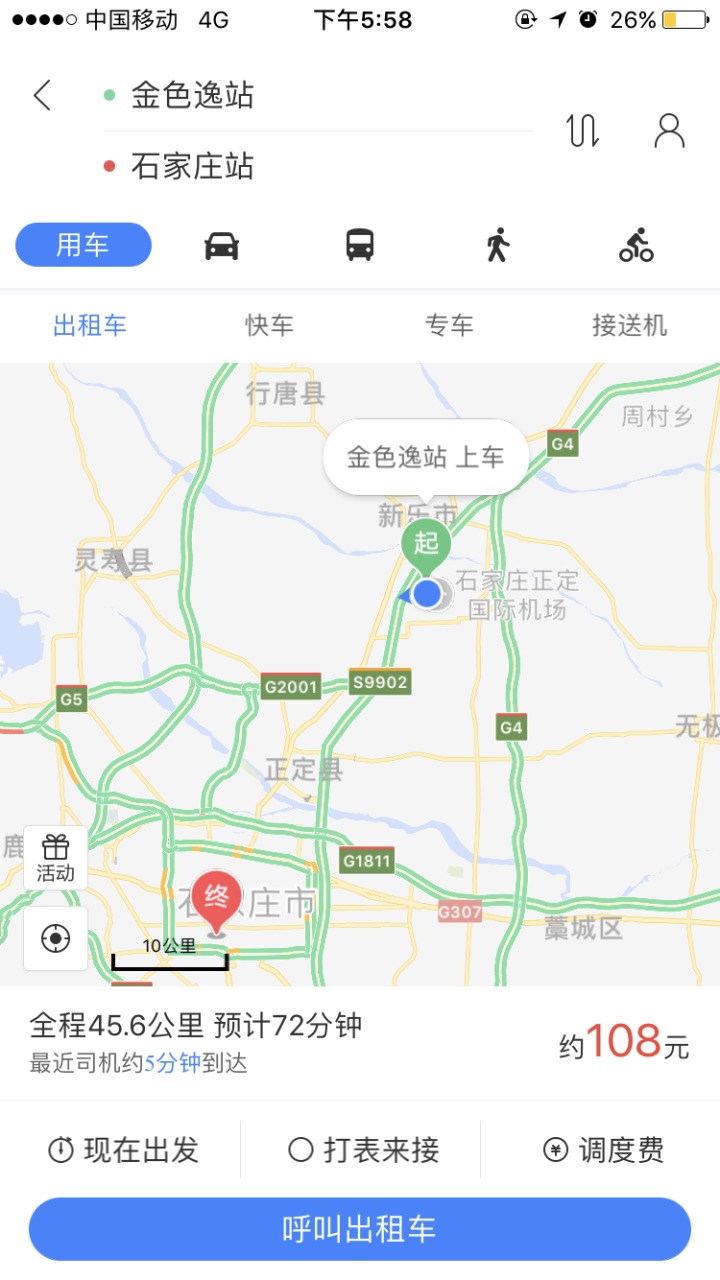Select the 用车 ride-hailing mode
The width and height of the screenshot is (720, 1280).
83,244
